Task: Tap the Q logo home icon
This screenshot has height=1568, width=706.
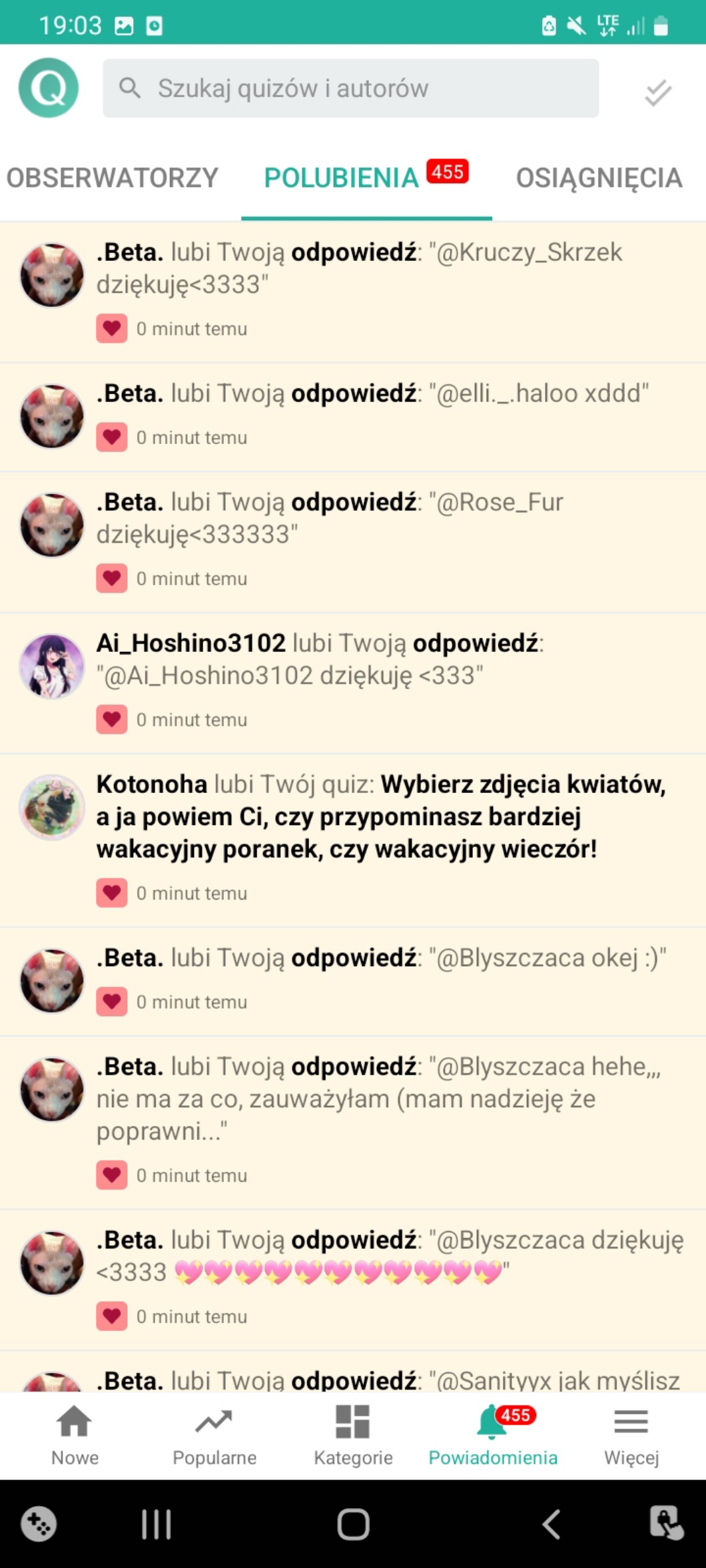Action: point(48,88)
